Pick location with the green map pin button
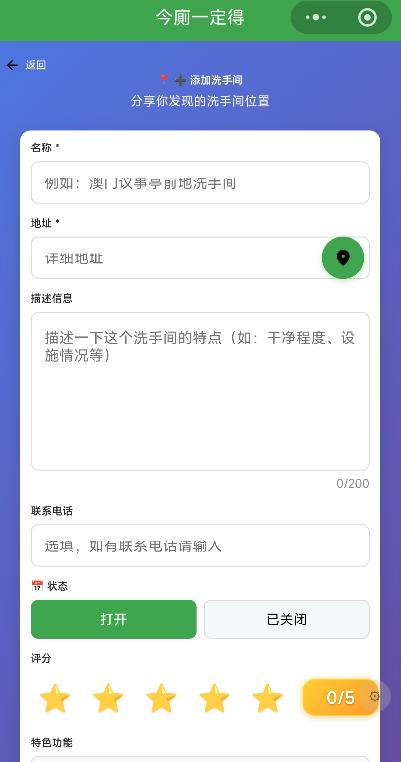This screenshot has width=401, height=762. pos(343,258)
